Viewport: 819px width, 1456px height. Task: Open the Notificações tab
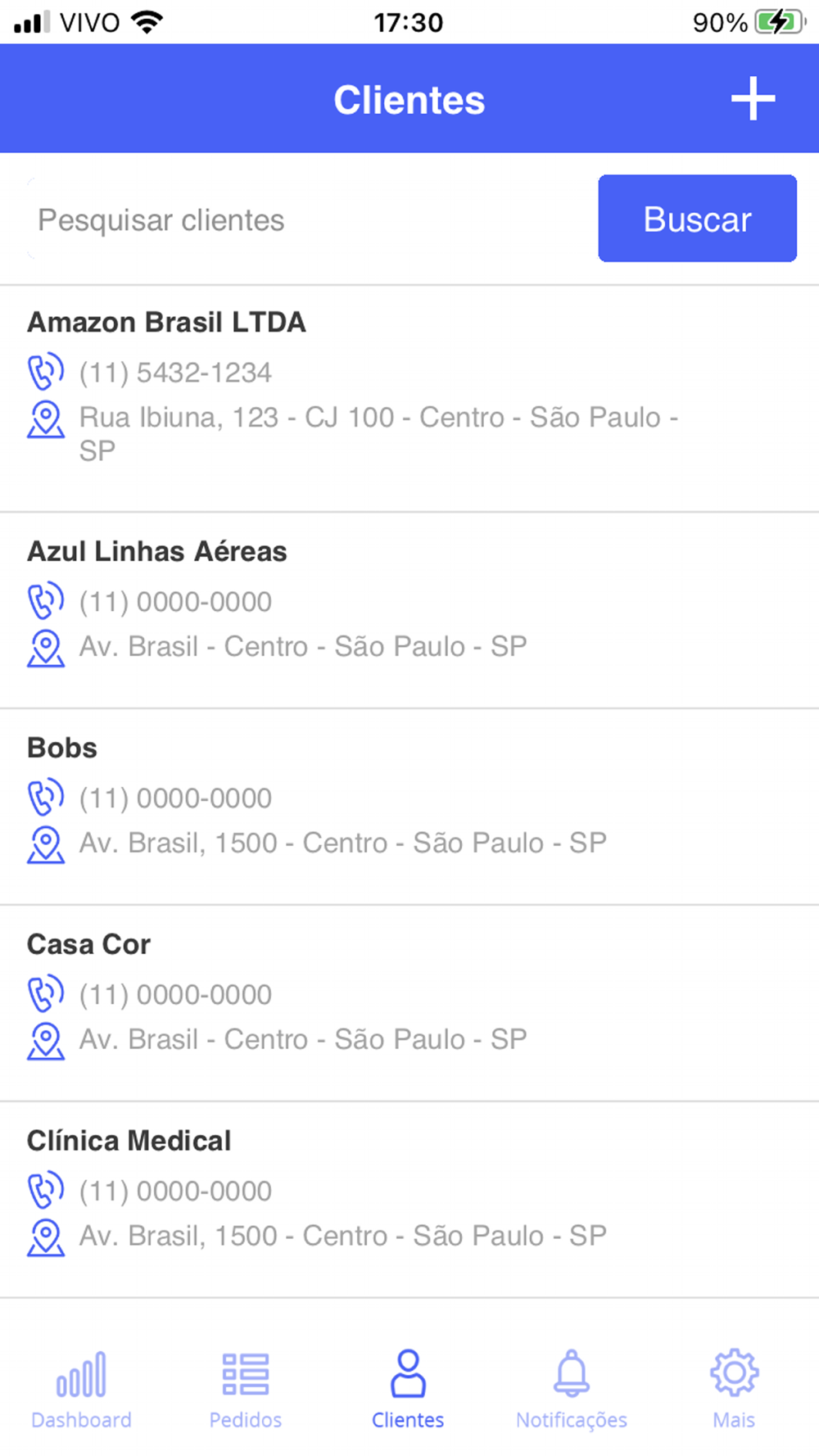point(572,1389)
